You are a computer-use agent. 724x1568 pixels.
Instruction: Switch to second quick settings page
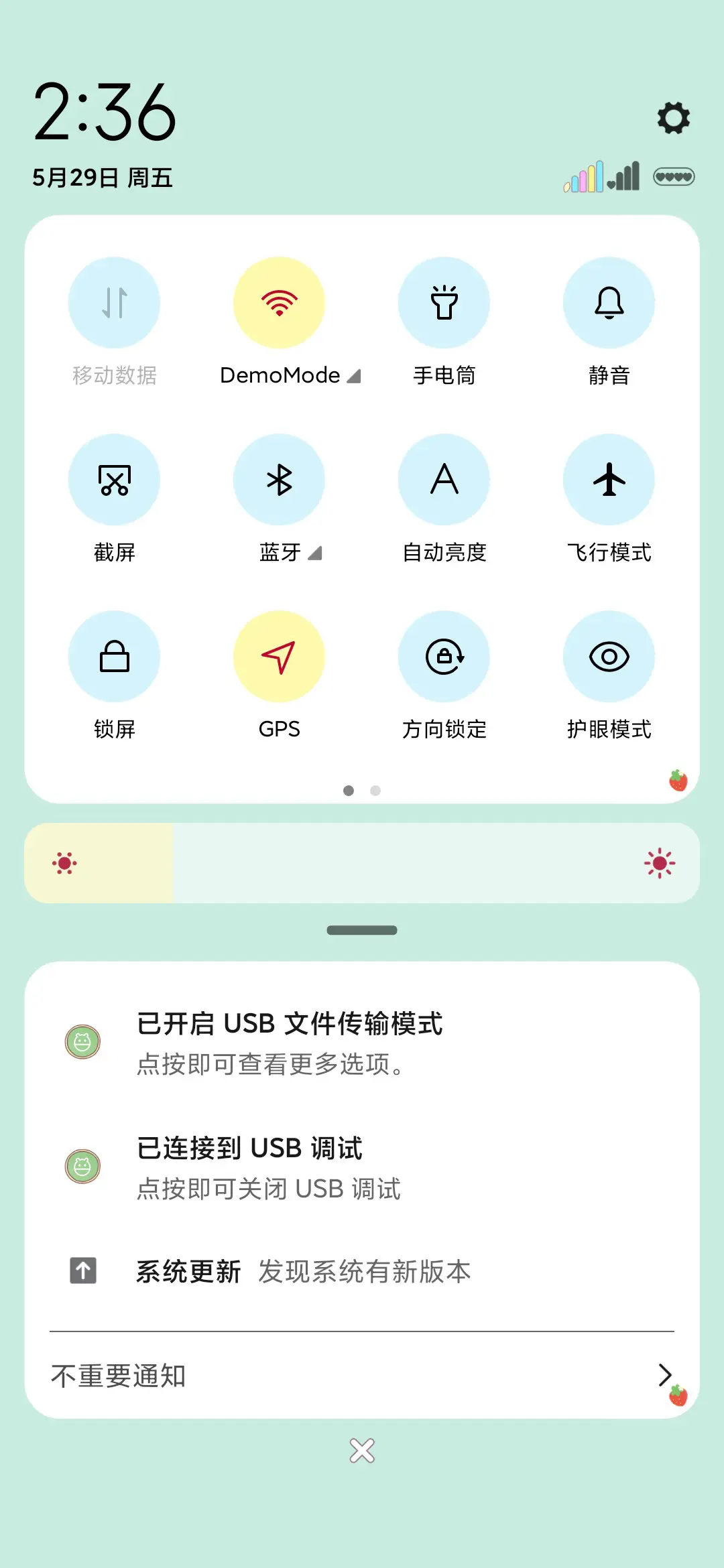pos(375,791)
